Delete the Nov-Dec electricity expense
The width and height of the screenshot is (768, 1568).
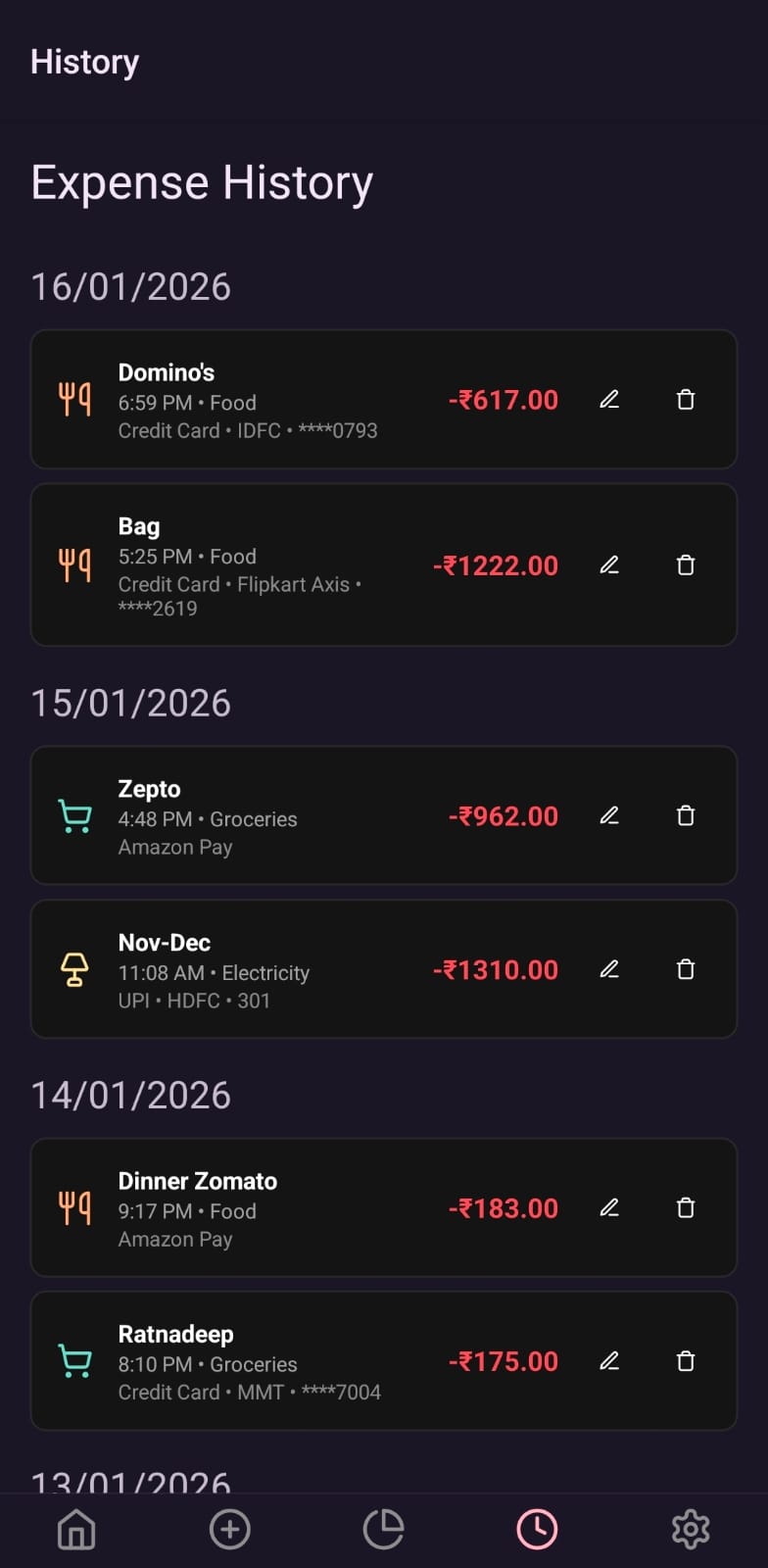click(x=686, y=969)
